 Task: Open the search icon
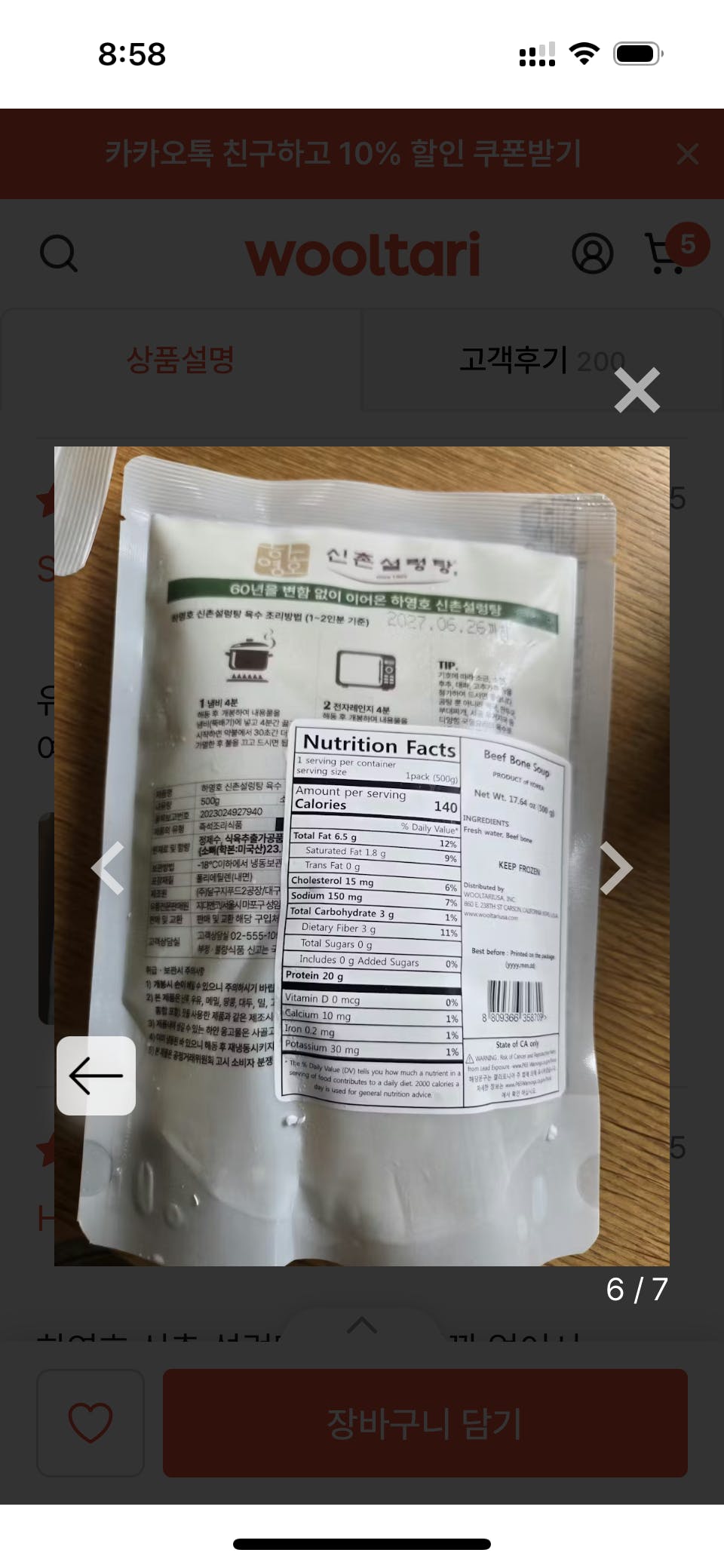(59, 253)
